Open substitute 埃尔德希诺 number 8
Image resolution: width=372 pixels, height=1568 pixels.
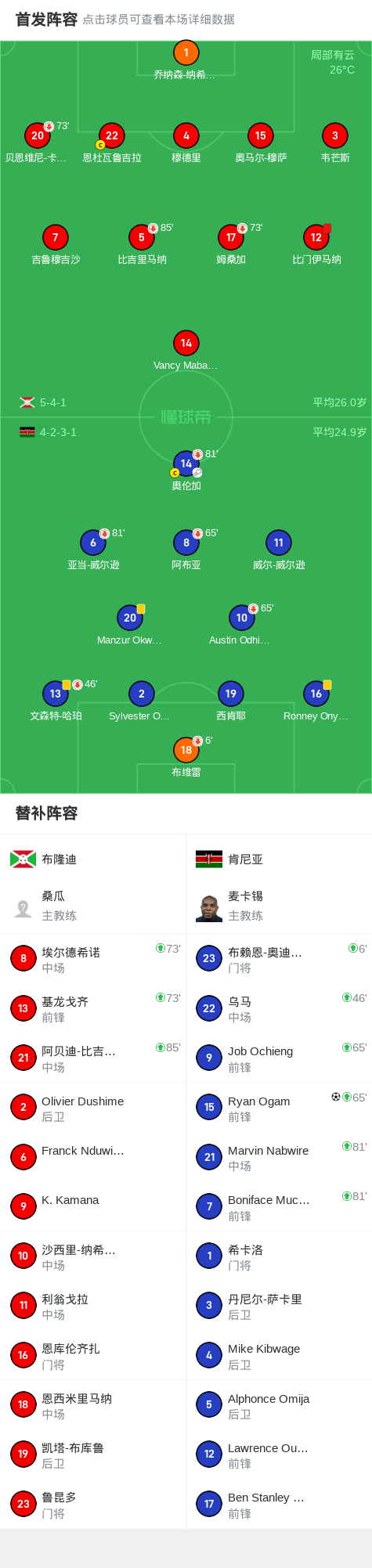92,959
